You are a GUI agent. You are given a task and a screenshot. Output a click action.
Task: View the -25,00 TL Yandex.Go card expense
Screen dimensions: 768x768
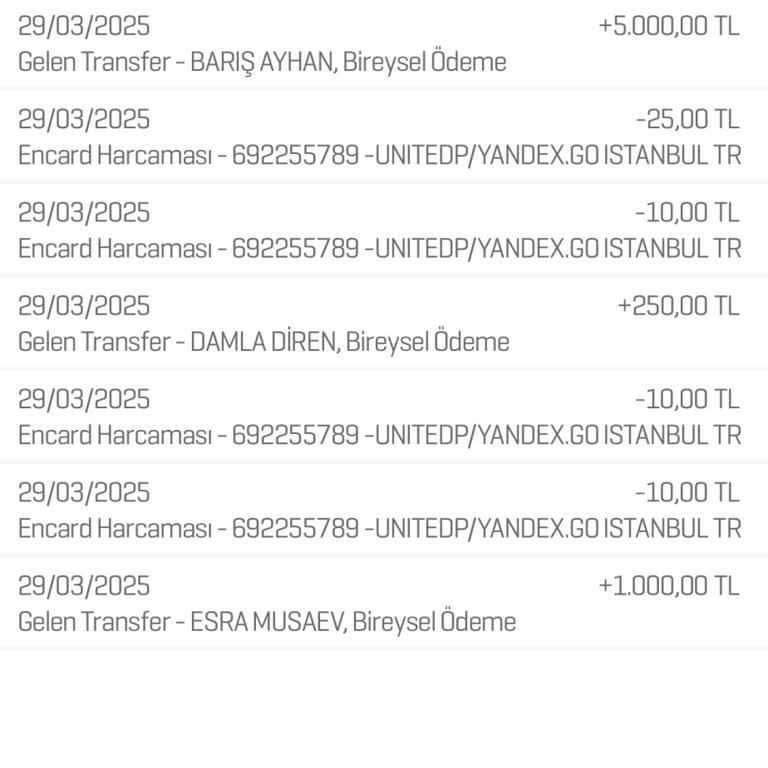pyautogui.click(x=380, y=137)
